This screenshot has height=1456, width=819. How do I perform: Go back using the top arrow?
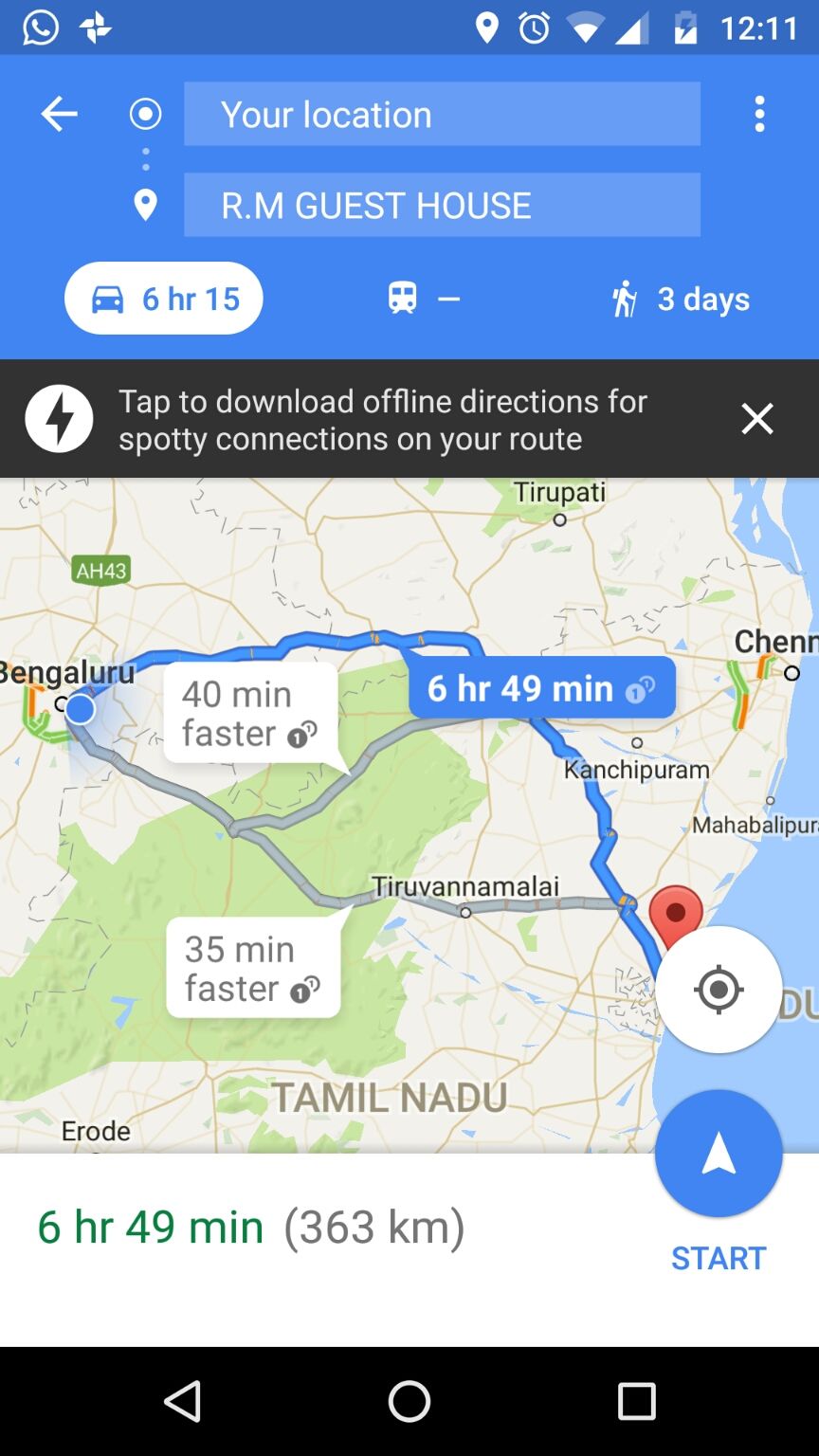point(59,115)
